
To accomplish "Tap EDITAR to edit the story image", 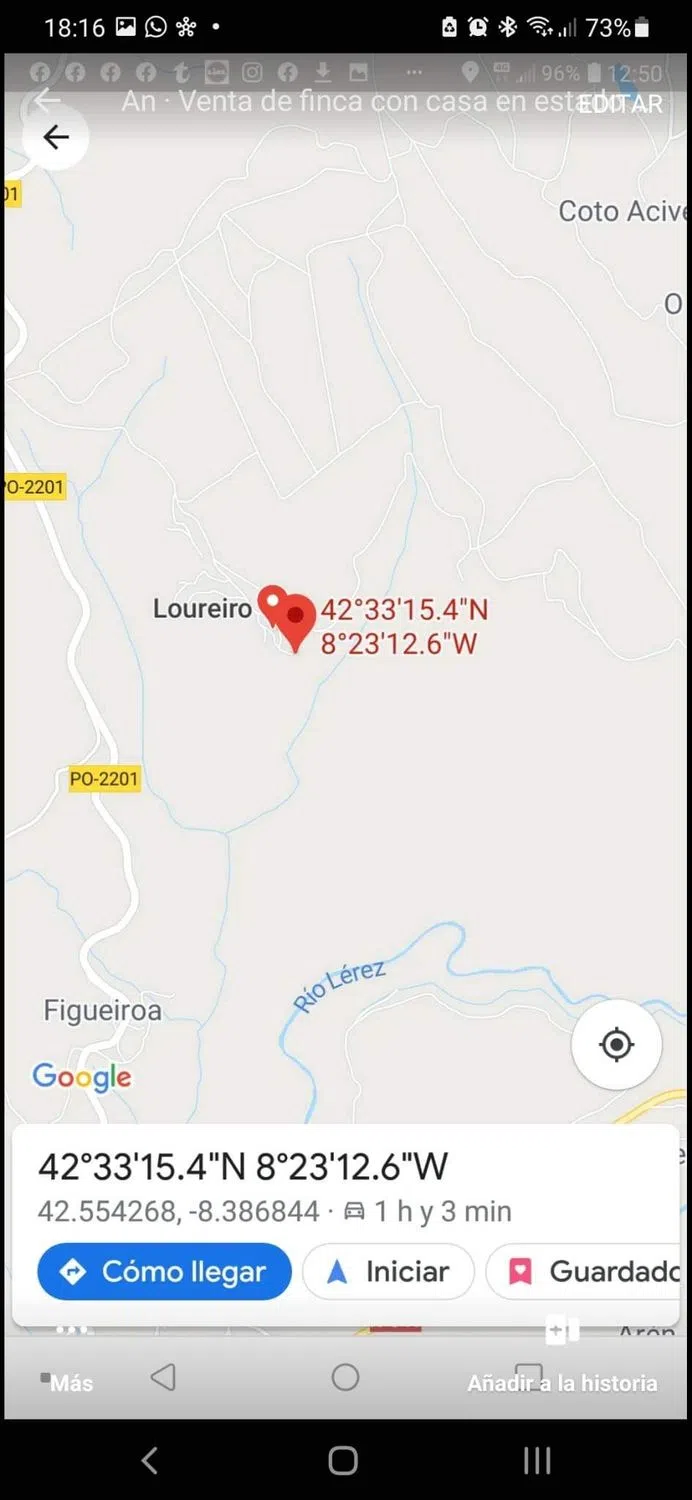I will pos(620,104).
